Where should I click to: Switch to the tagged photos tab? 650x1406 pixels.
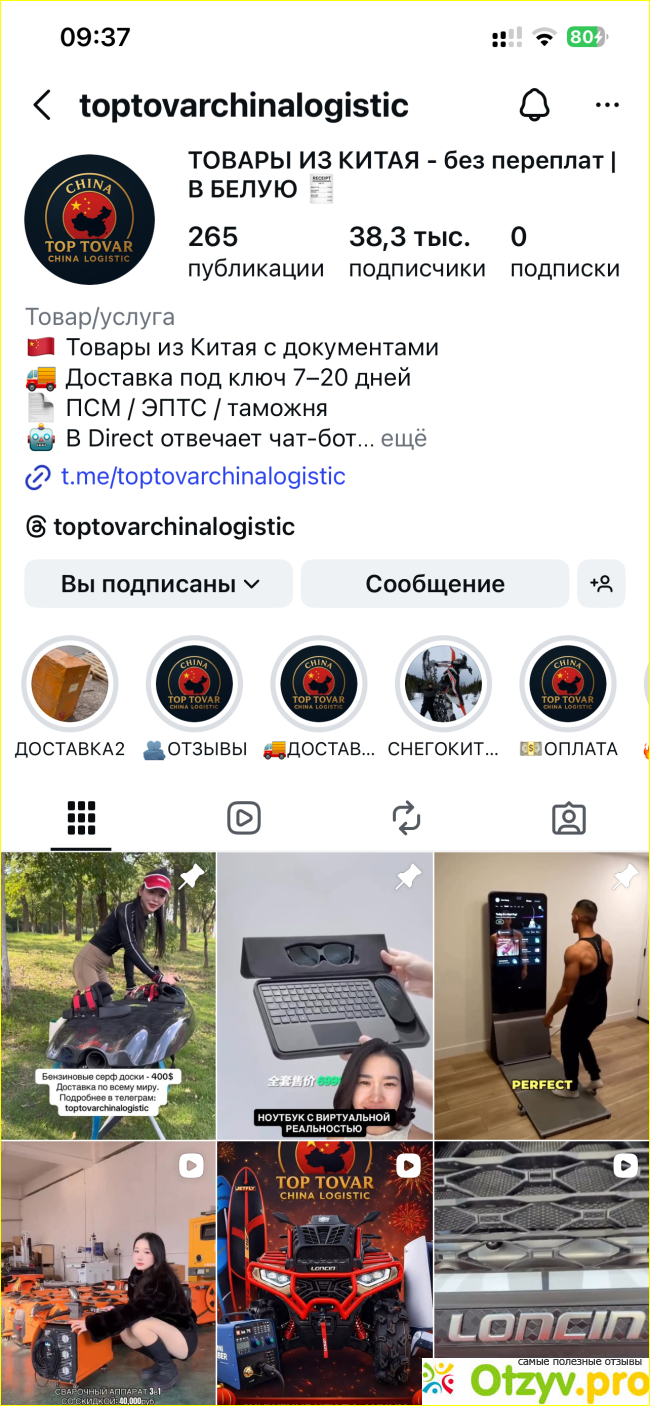pos(568,819)
